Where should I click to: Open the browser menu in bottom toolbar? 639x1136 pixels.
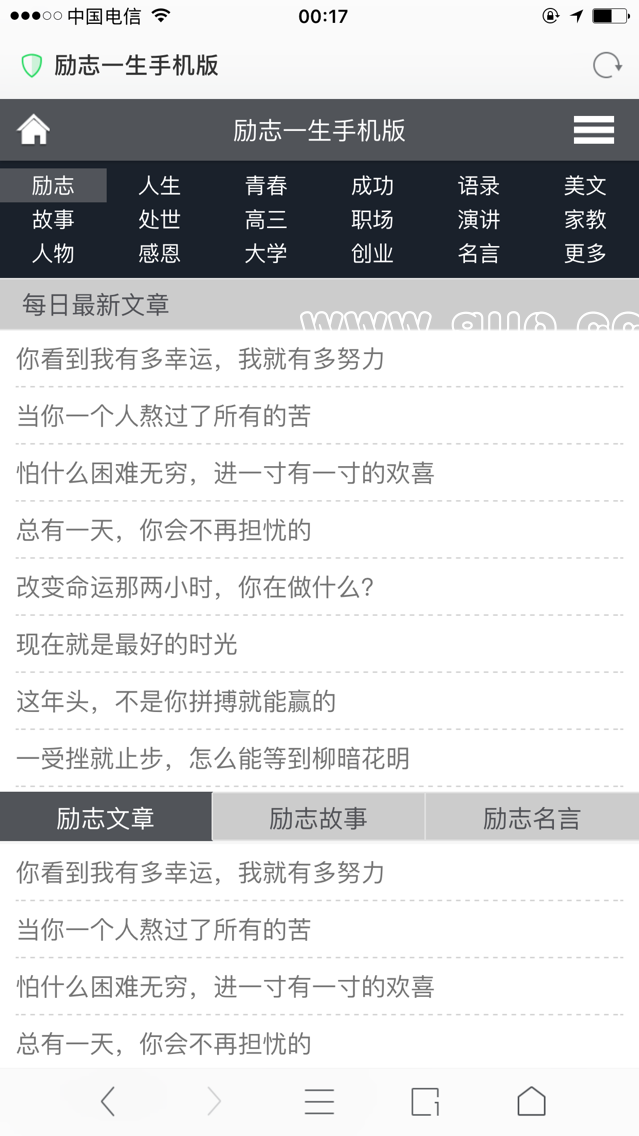[319, 1101]
